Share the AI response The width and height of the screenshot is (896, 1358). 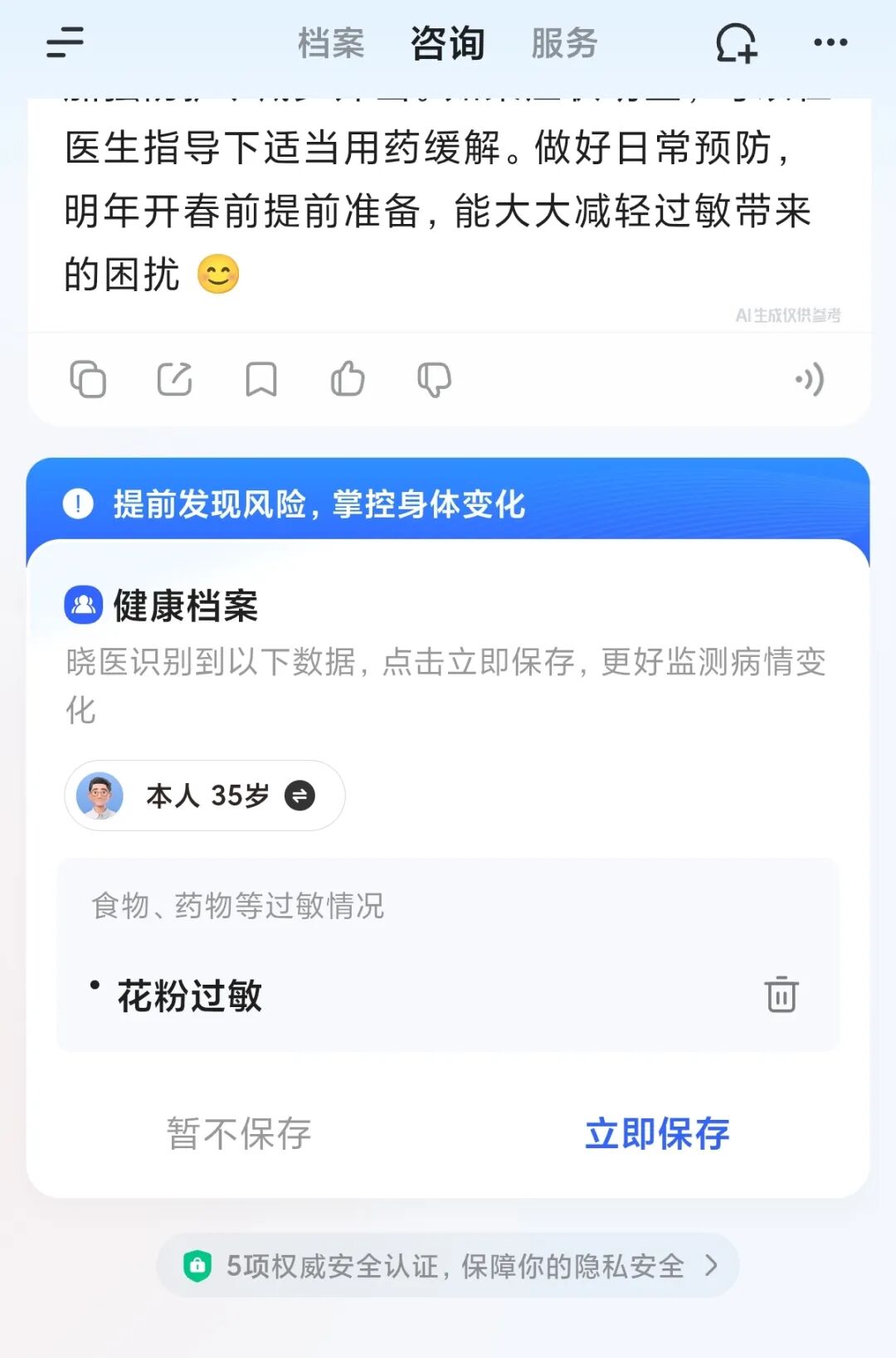(x=175, y=380)
